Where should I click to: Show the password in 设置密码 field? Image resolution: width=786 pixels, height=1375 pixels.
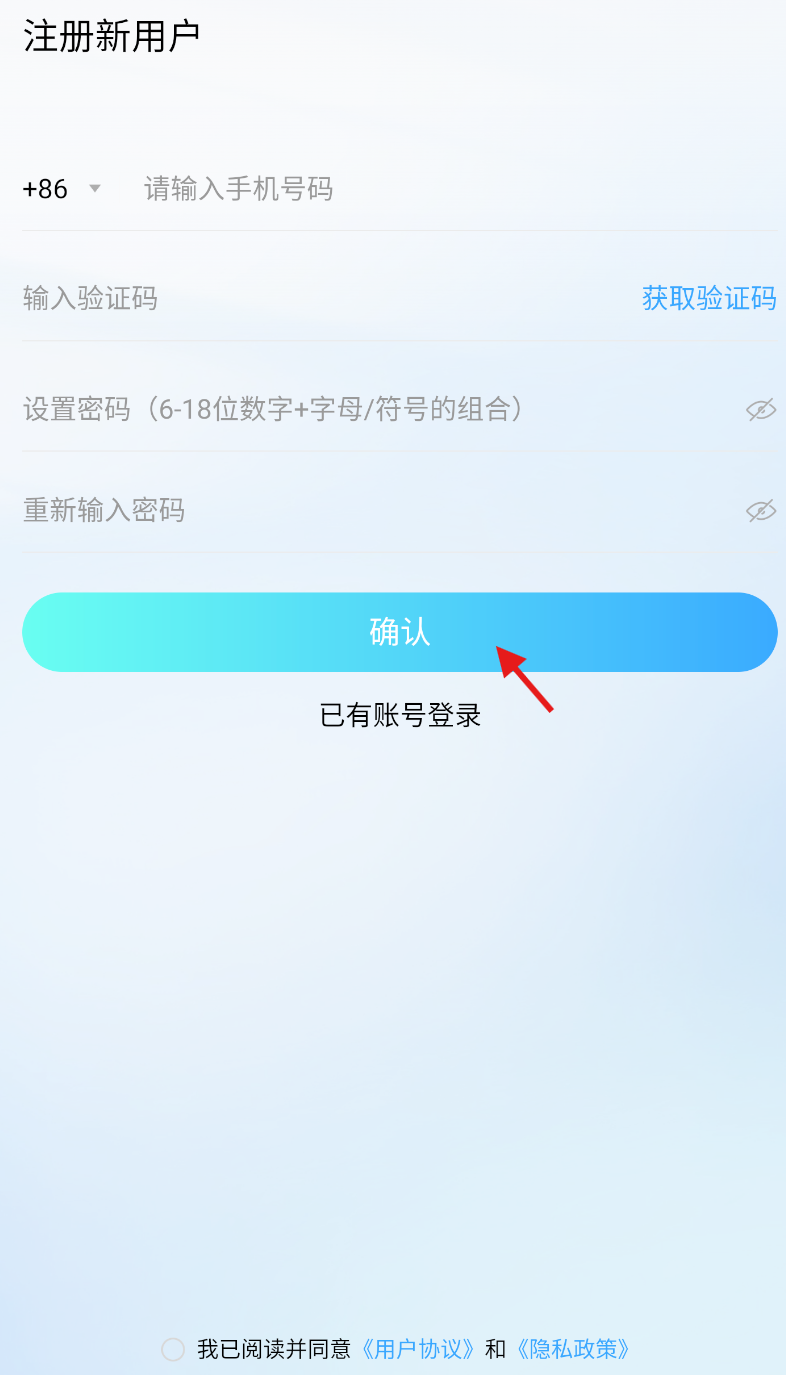click(761, 410)
